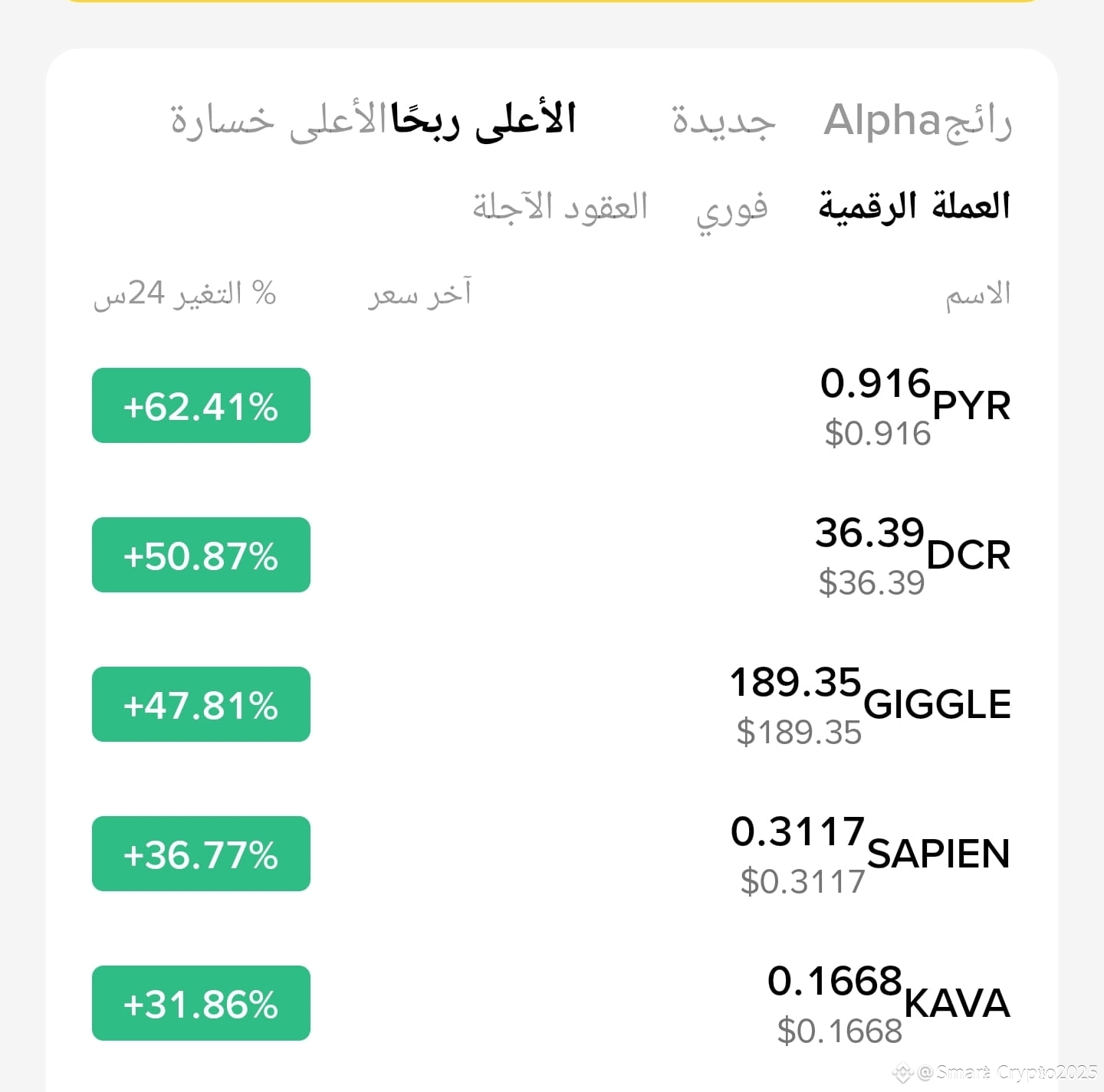This screenshot has width=1104, height=1092.
Task: Sort by الاسم column
Action: 978,293
